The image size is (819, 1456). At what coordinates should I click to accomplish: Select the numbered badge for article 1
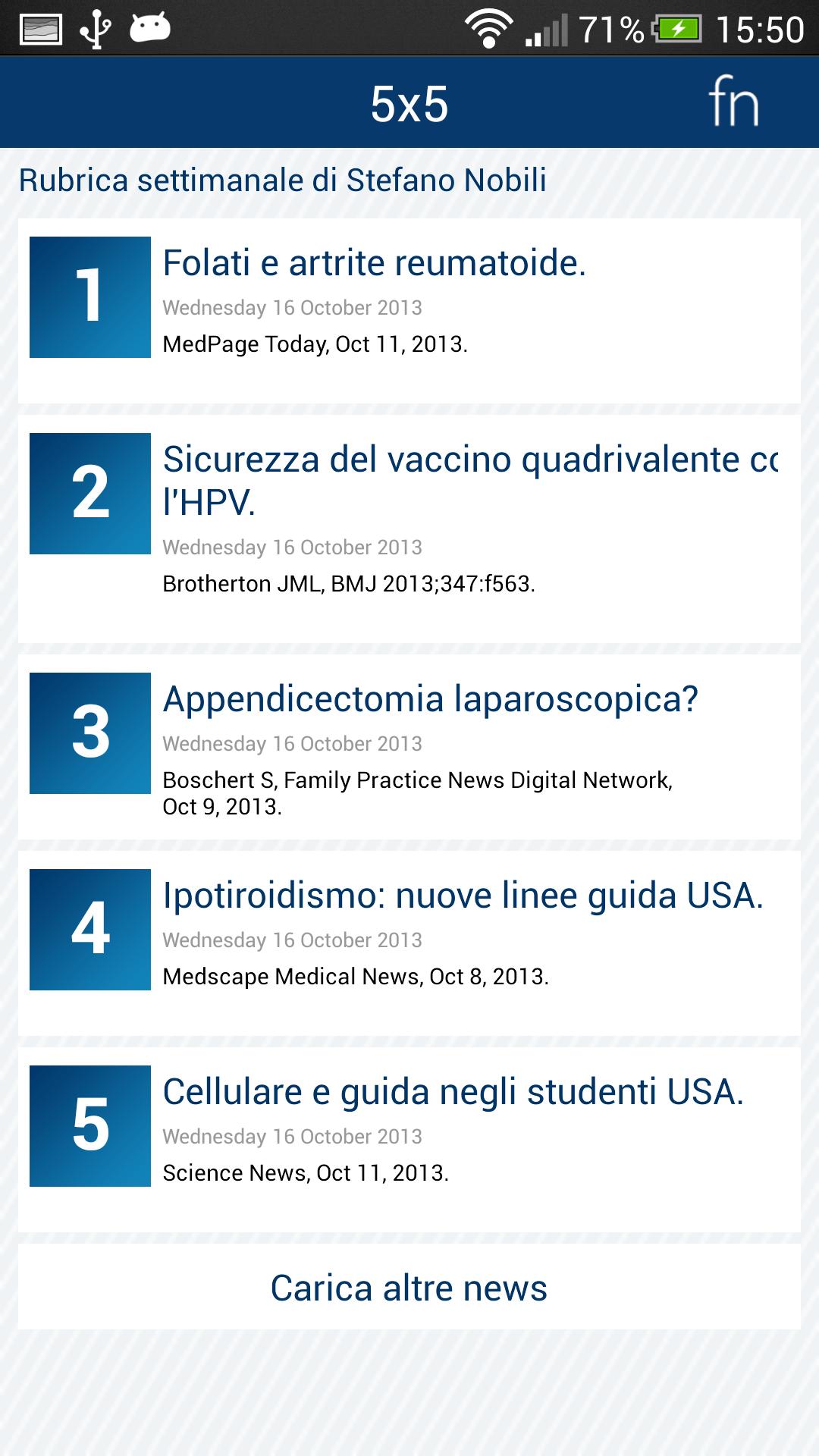pyautogui.click(x=90, y=296)
